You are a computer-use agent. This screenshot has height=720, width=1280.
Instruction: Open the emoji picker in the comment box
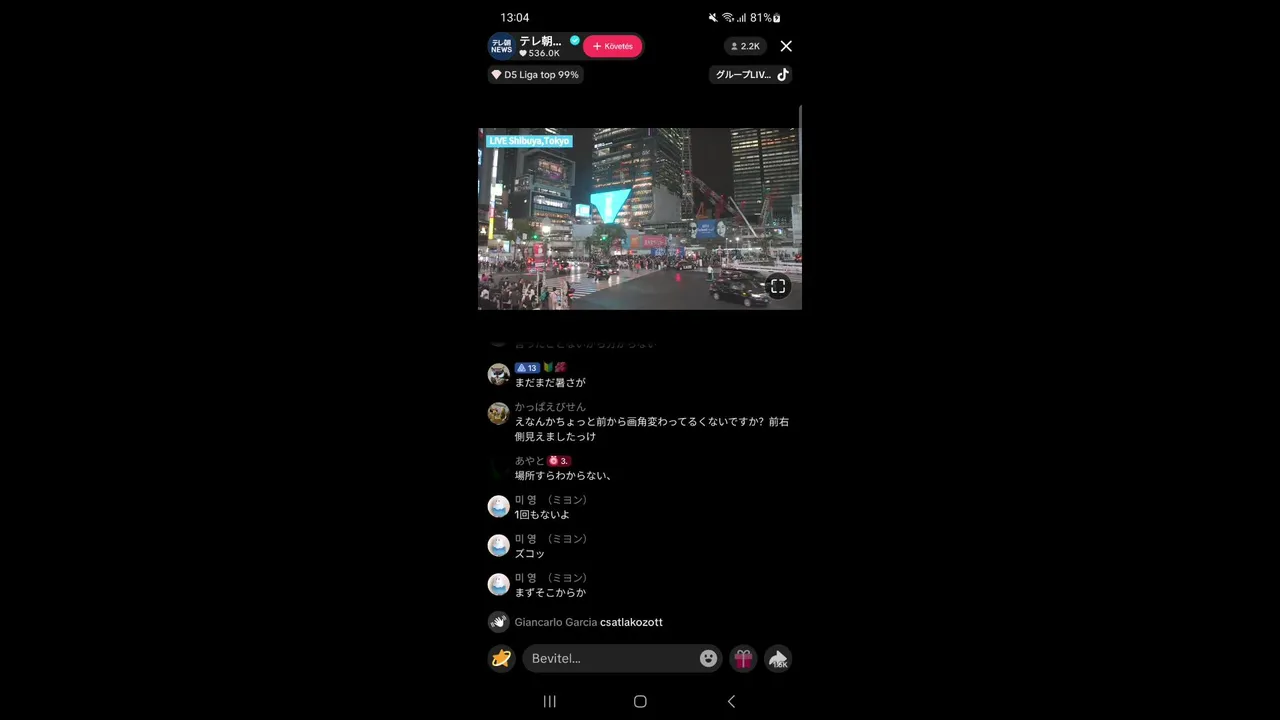[x=708, y=658]
